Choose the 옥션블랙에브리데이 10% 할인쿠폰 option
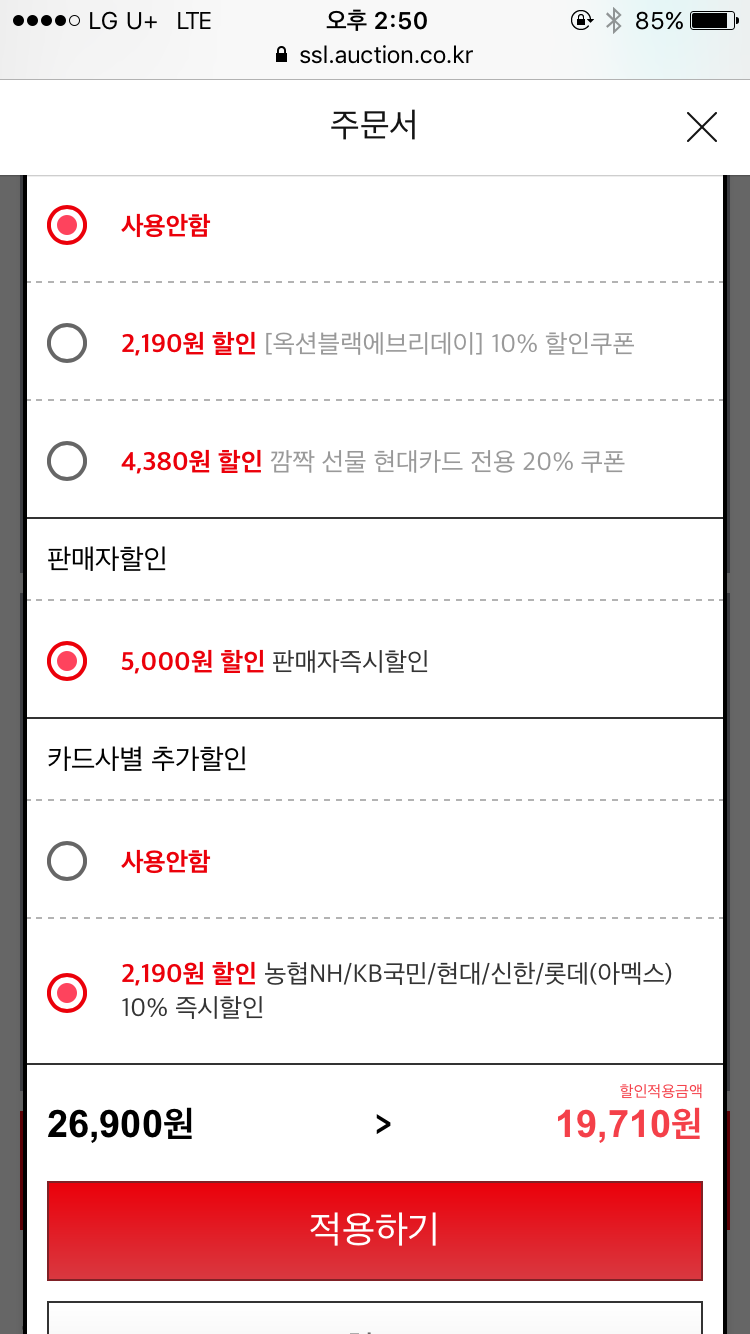 68,344
